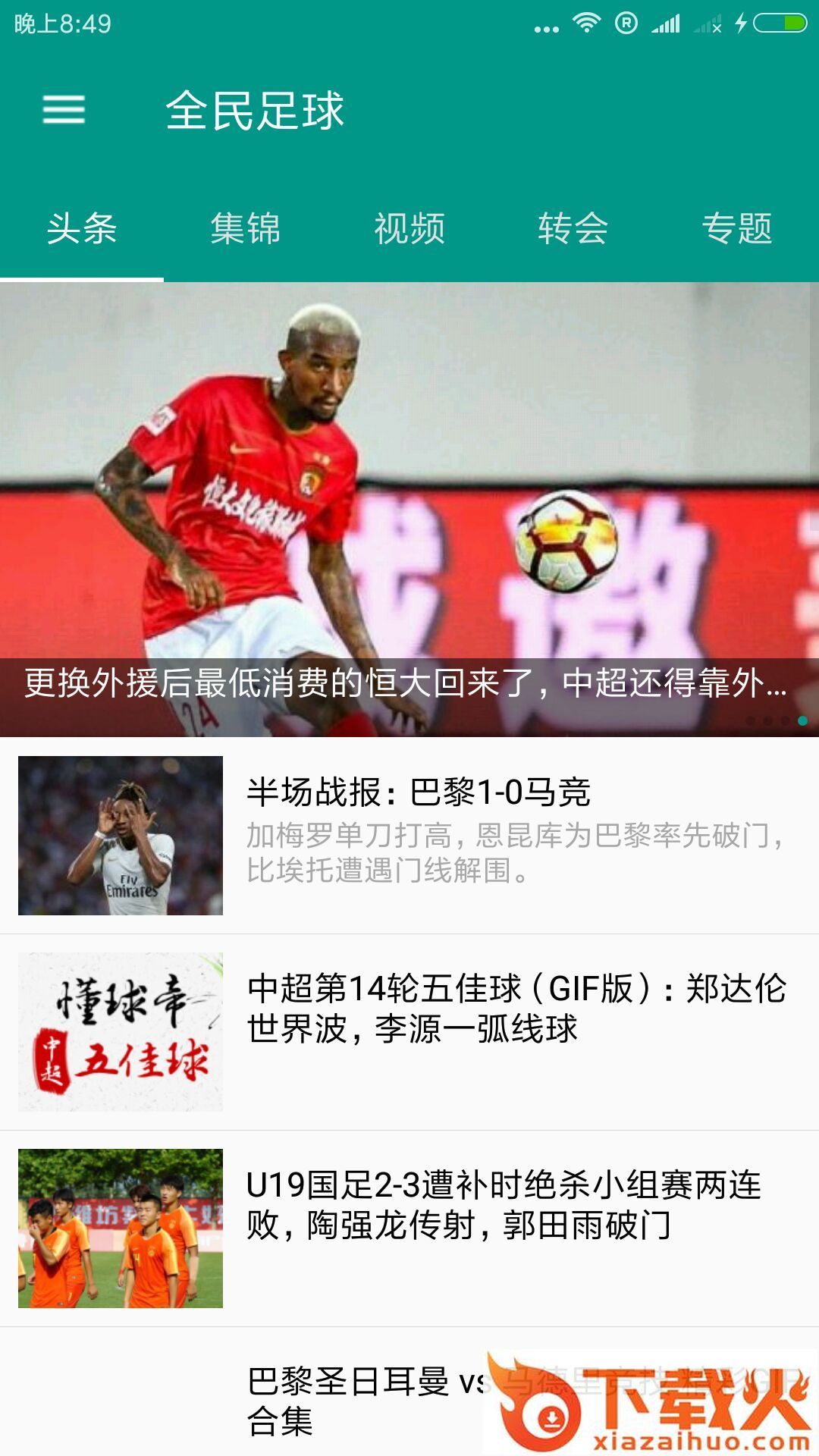
Task: Click the 头条 tab
Action: 82,230
